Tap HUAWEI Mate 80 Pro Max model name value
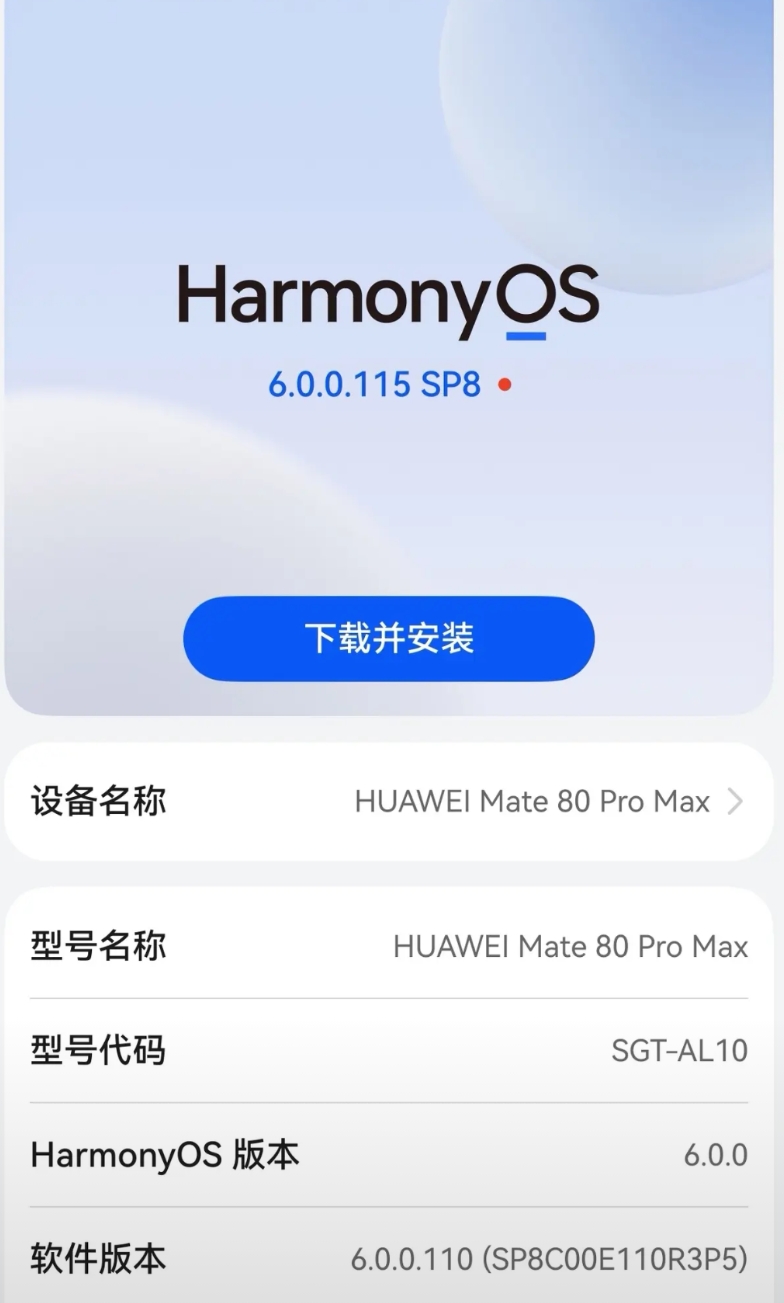Viewport: 784px width, 1303px height. 572,946
